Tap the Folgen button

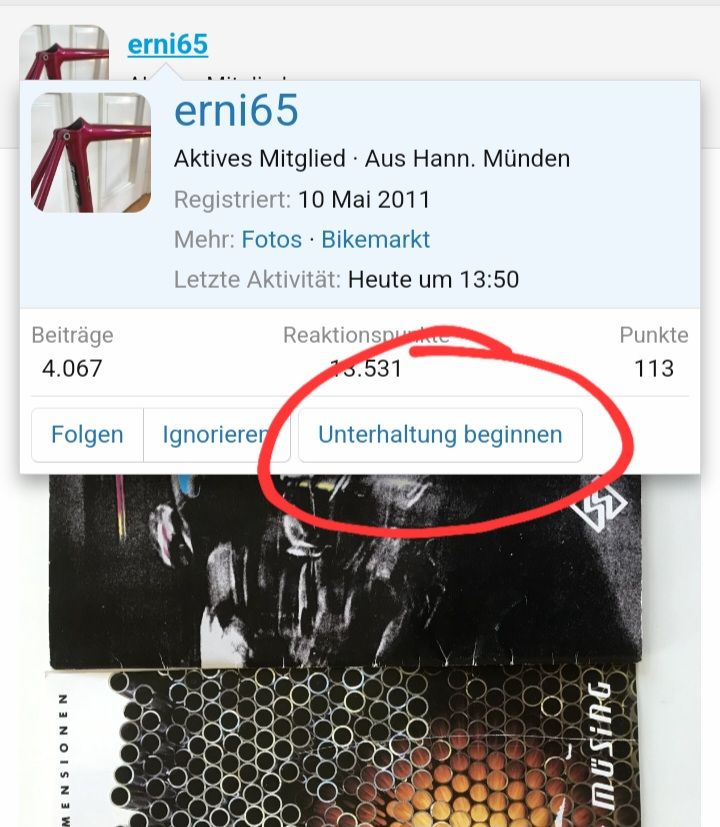tap(88, 435)
